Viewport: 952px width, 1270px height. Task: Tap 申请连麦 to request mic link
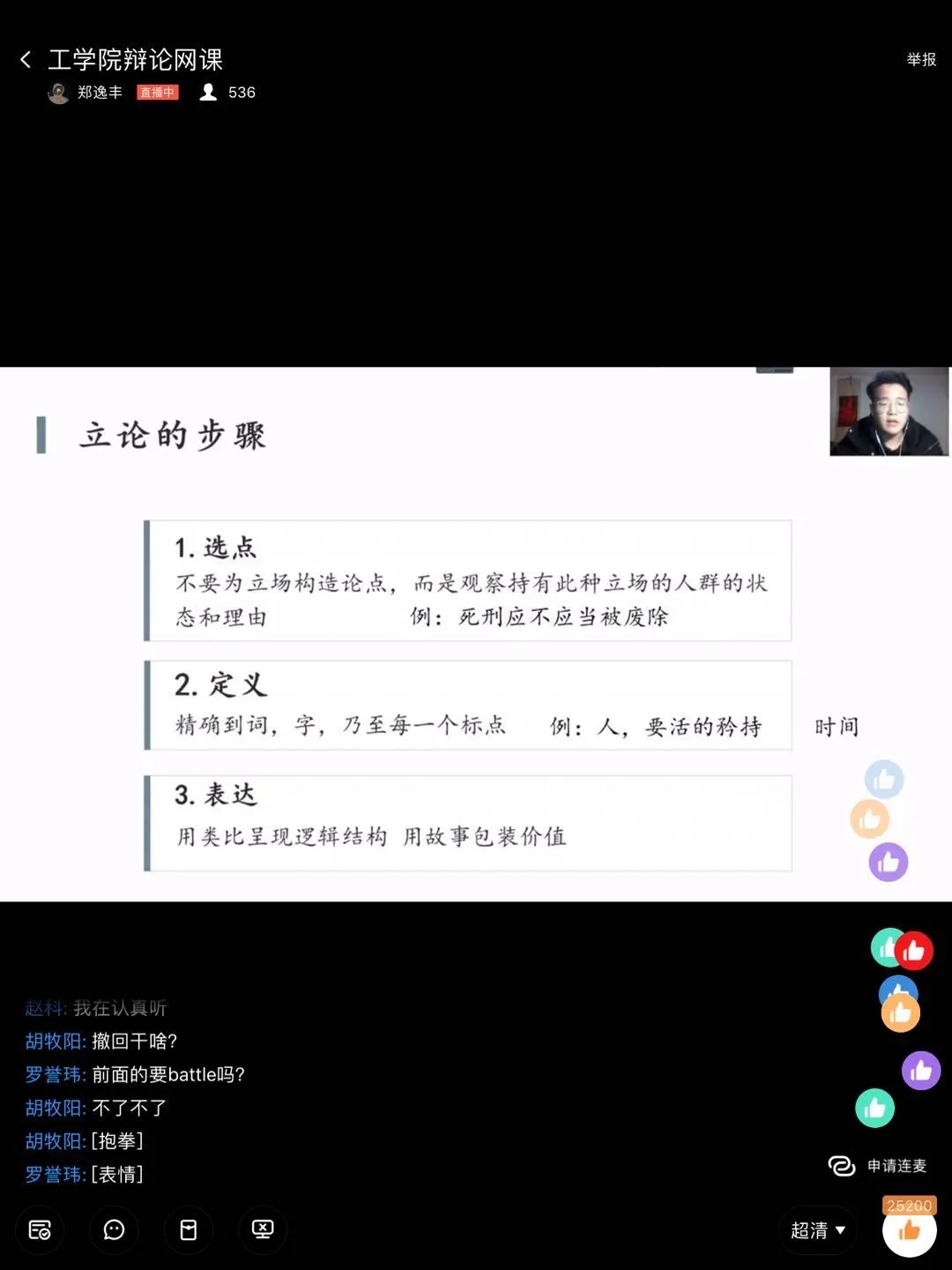coord(878,1166)
